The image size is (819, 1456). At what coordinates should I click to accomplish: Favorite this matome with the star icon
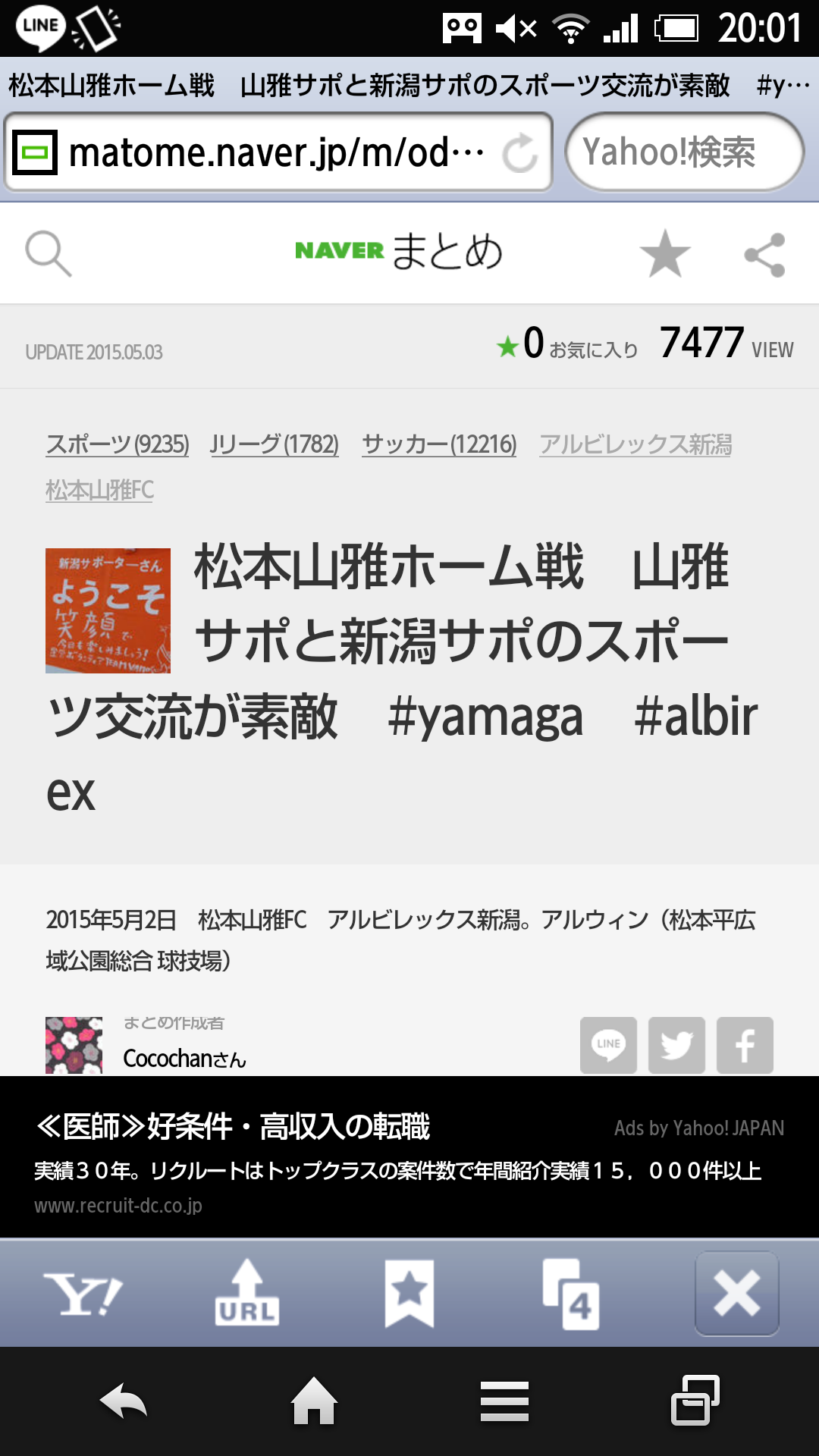tap(664, 253)
